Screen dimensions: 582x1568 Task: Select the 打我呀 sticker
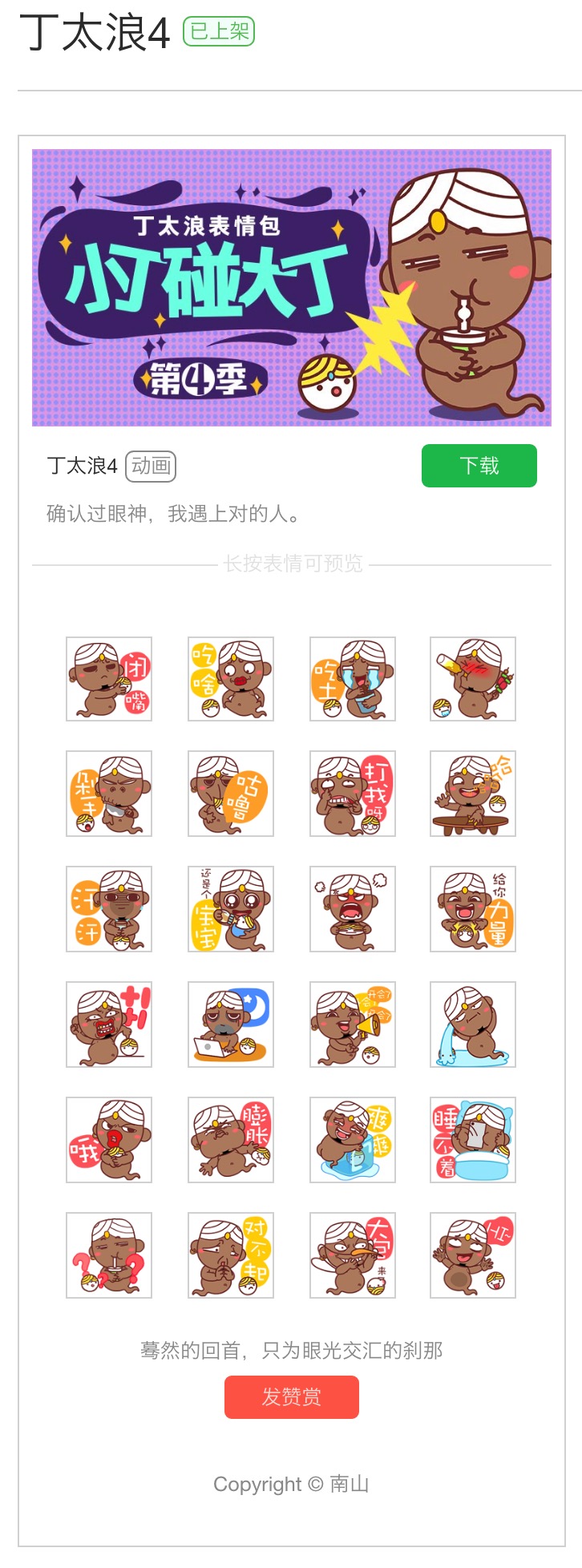coord(353,794)
